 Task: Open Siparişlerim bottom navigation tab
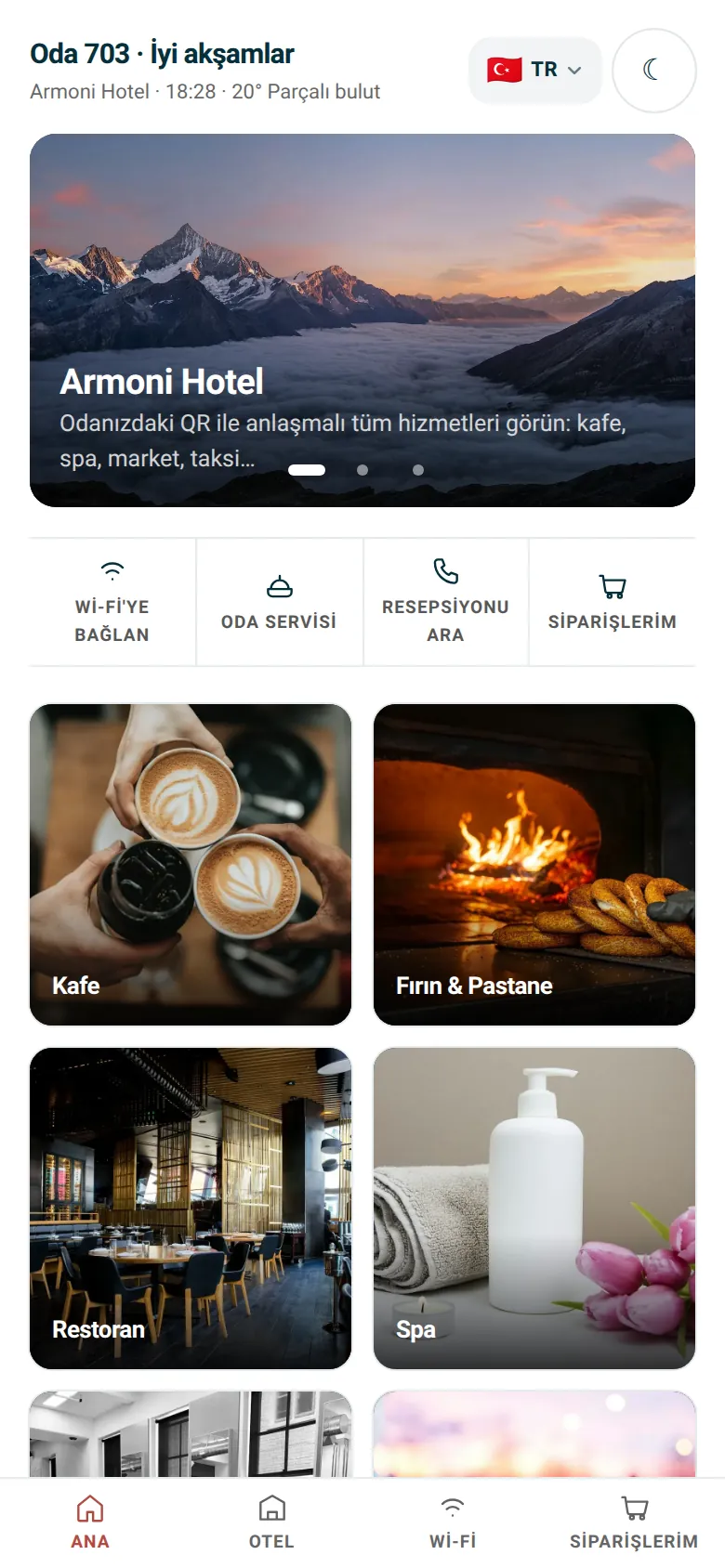click(x=634, y=1522)
